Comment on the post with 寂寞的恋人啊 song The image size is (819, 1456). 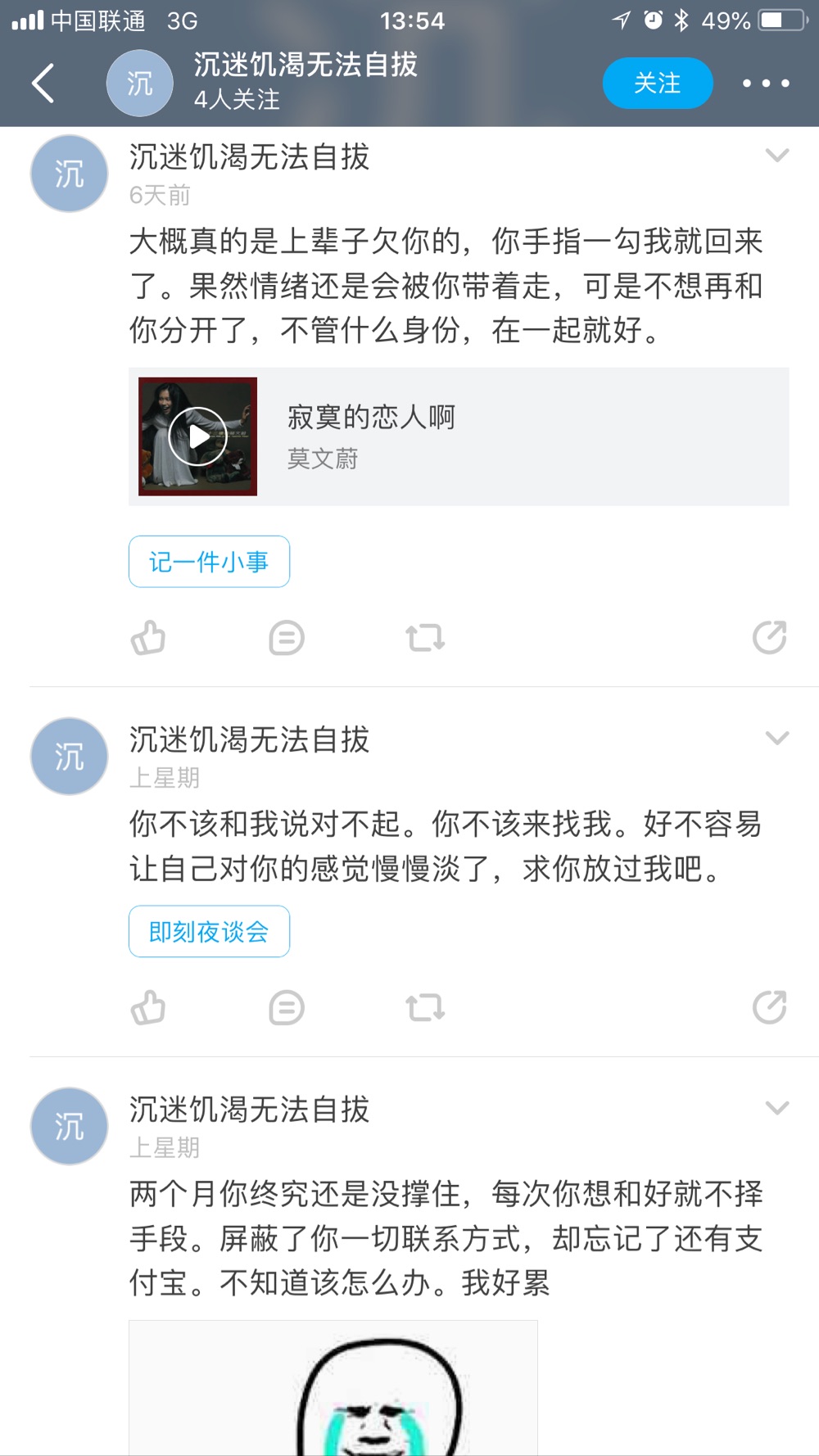pyautogui.click(x=287, y=638)
